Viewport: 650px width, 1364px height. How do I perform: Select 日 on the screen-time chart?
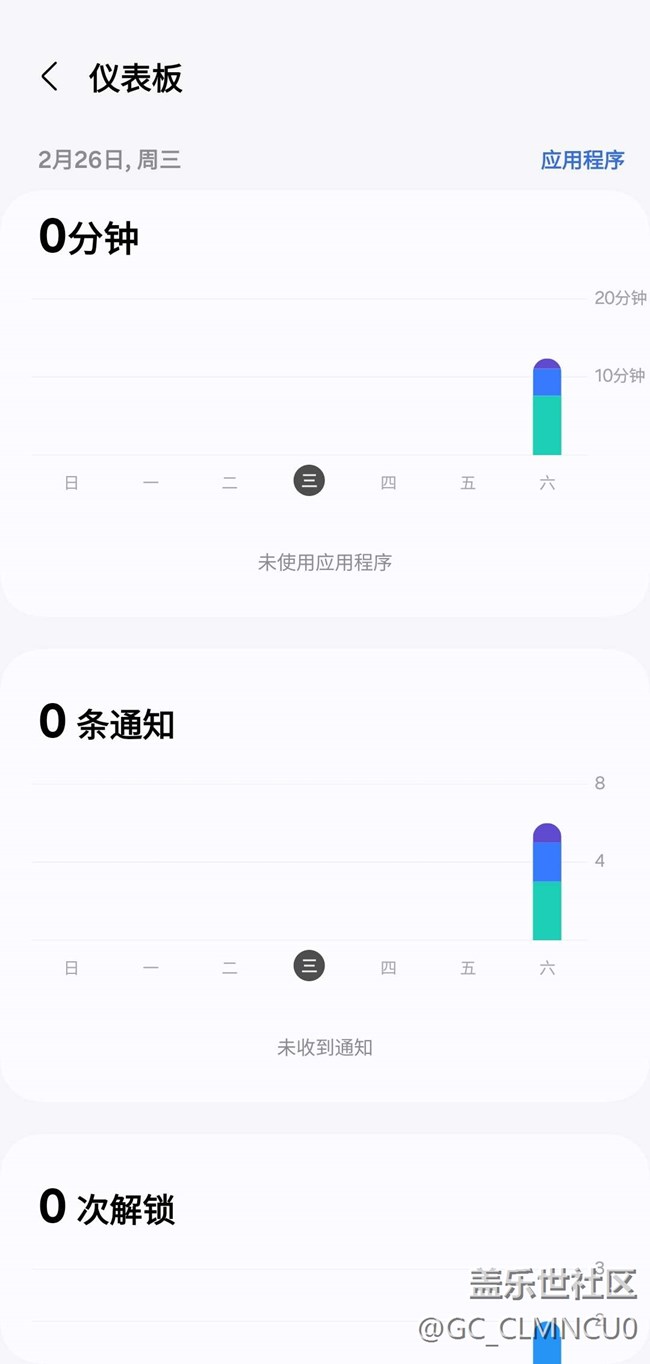coord(71,483)
